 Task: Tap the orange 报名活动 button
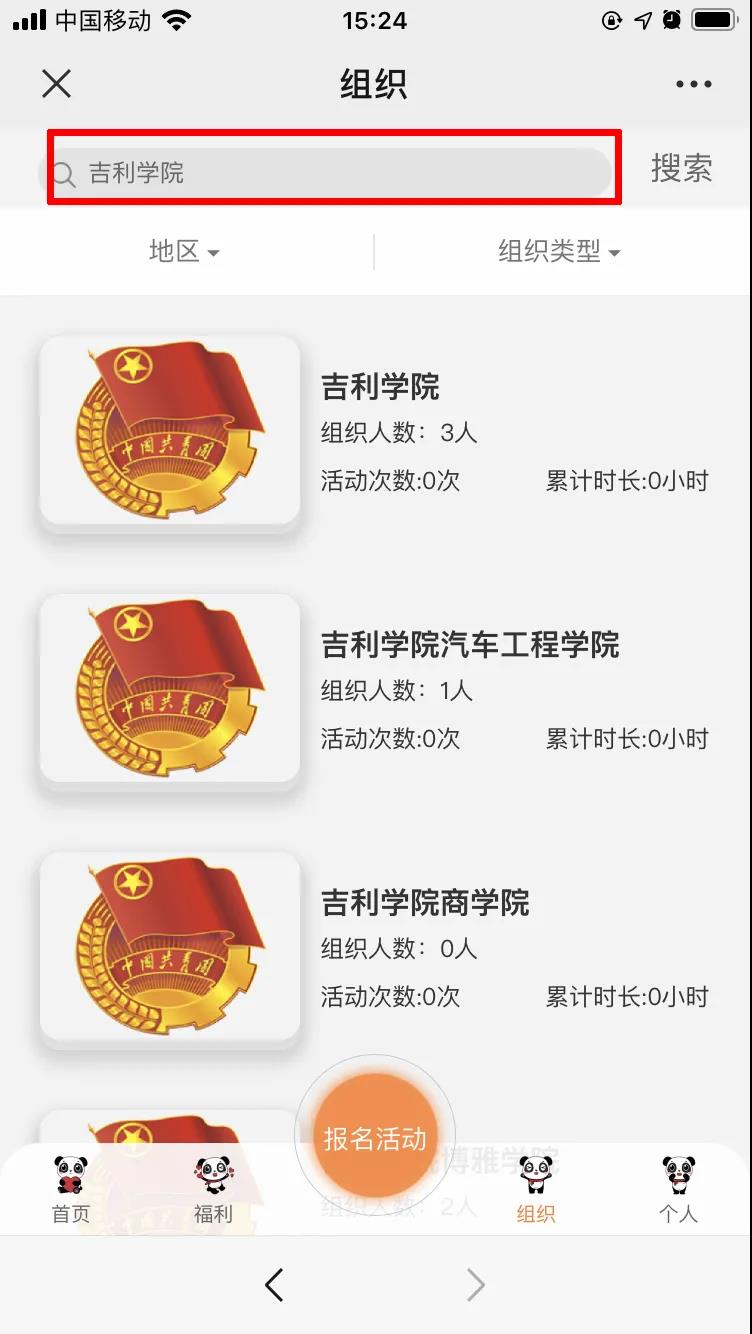pos(375,1136)
